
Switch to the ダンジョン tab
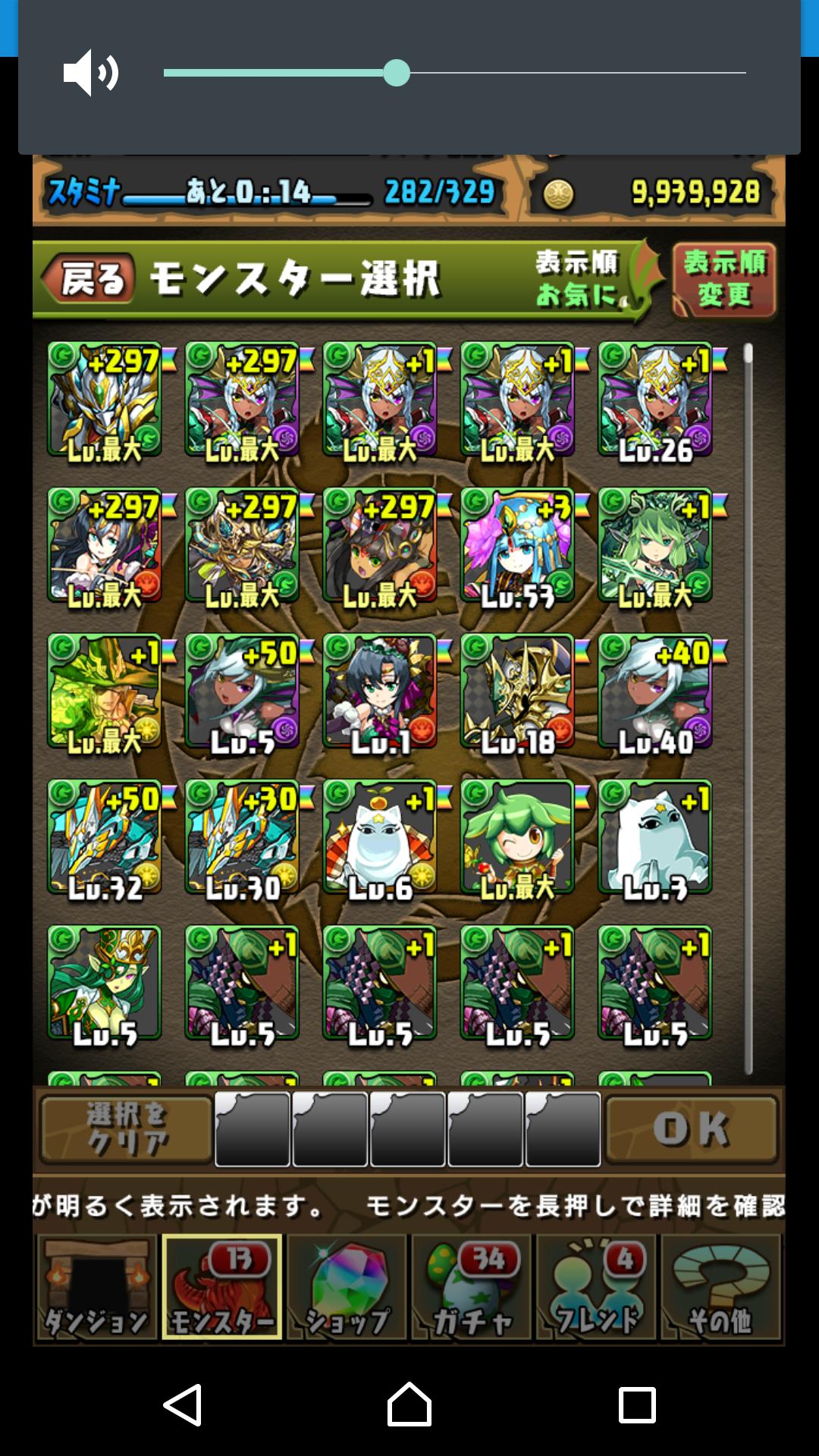pyautogui.click(x=96, y=1288)
